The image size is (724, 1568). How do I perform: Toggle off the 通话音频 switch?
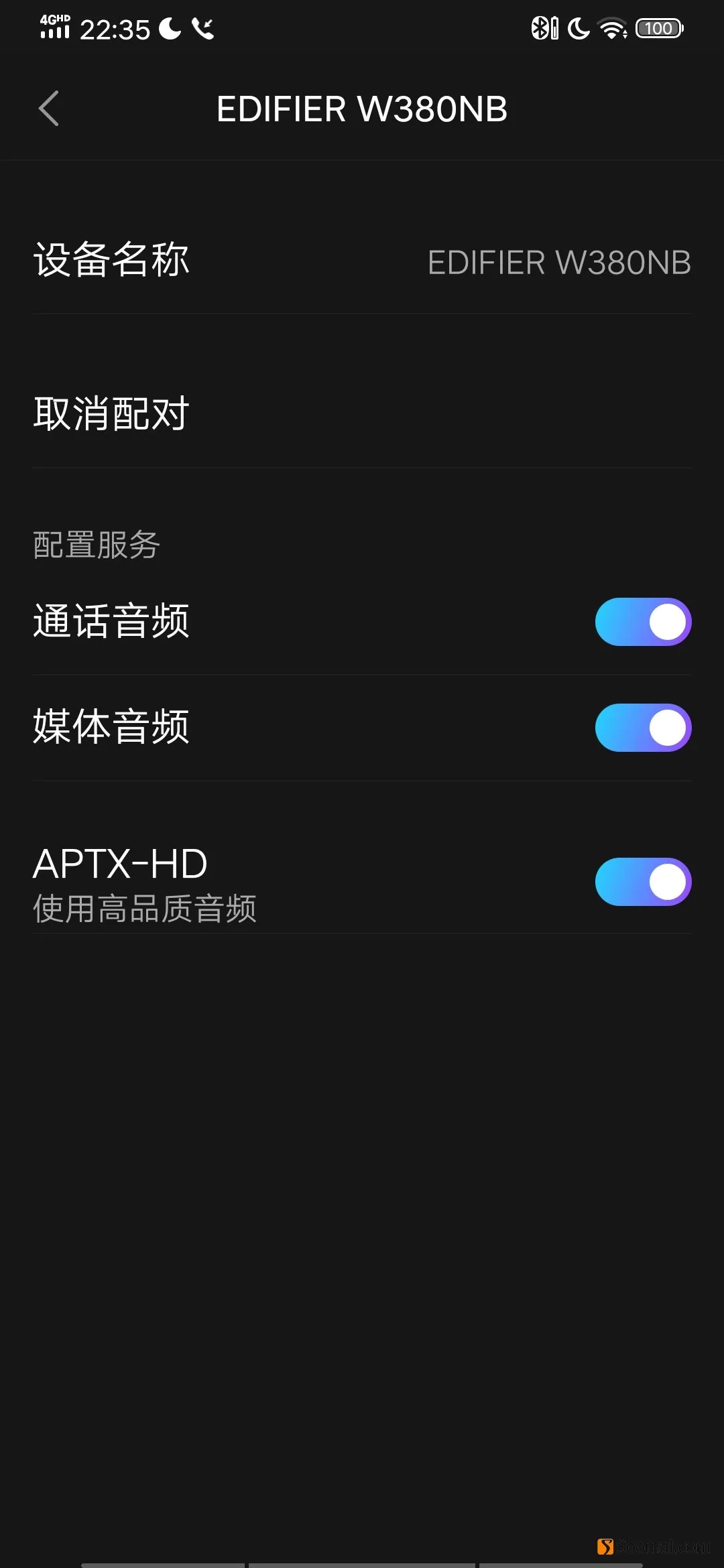pos(643,622)
